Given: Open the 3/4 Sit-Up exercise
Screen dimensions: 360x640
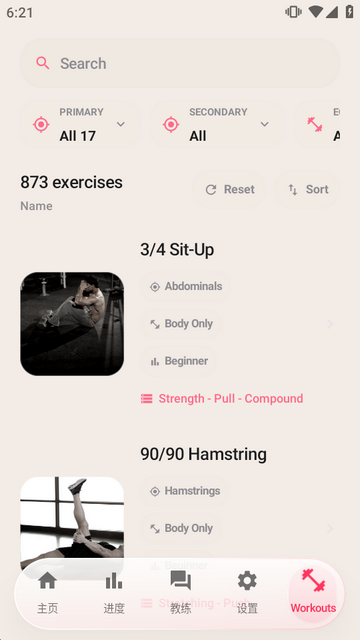Looking at the screenshot, I should pos(180,324).
